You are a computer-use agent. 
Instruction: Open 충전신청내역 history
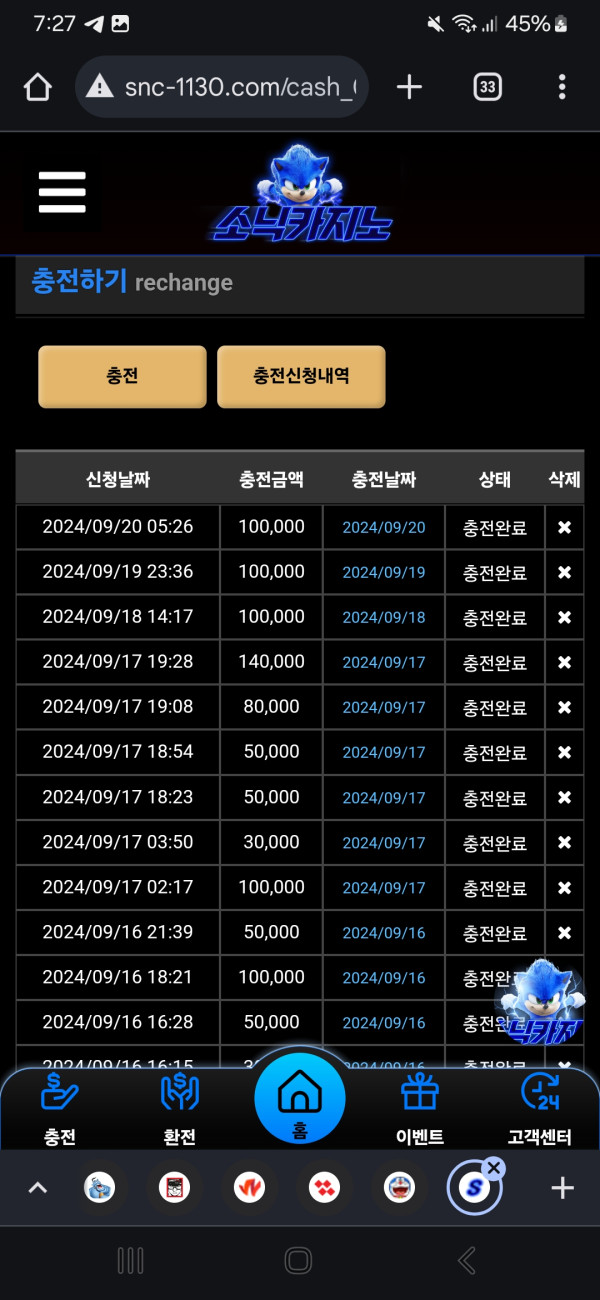point(301,377)
